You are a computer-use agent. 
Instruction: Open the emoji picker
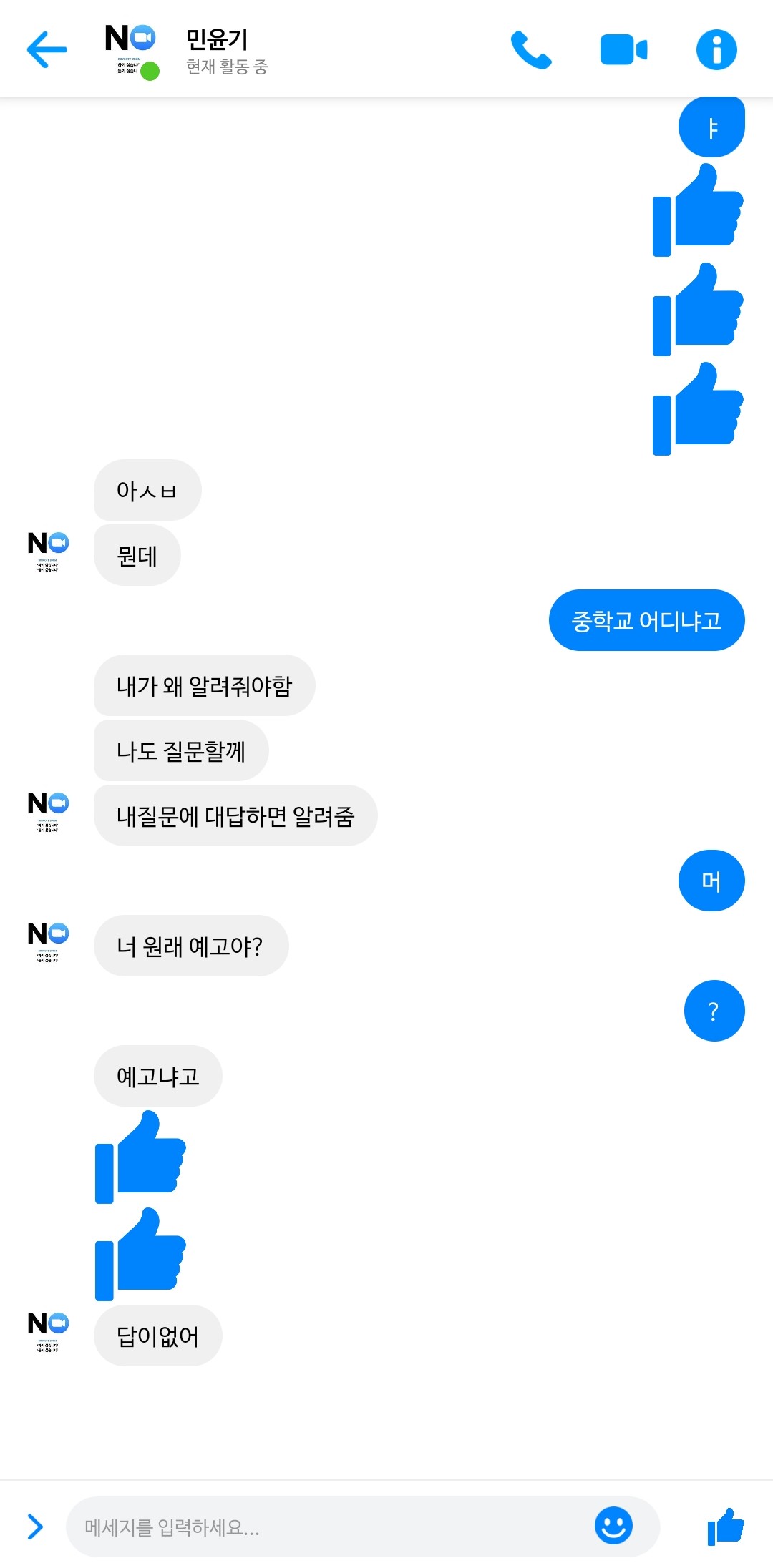click(613, 1526)
